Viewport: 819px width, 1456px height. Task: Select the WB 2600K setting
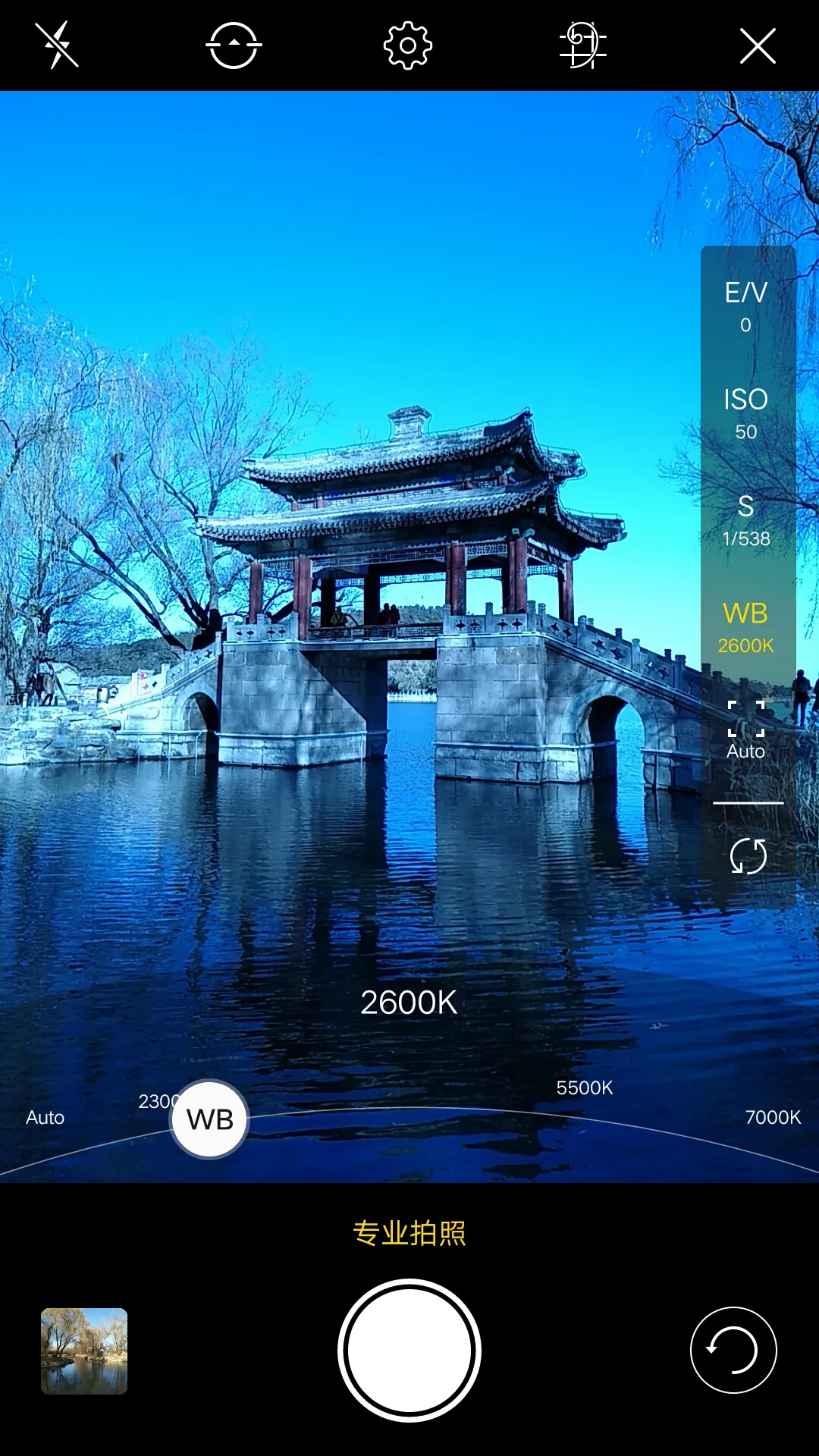pyautogui.click(x=746, y=627)
